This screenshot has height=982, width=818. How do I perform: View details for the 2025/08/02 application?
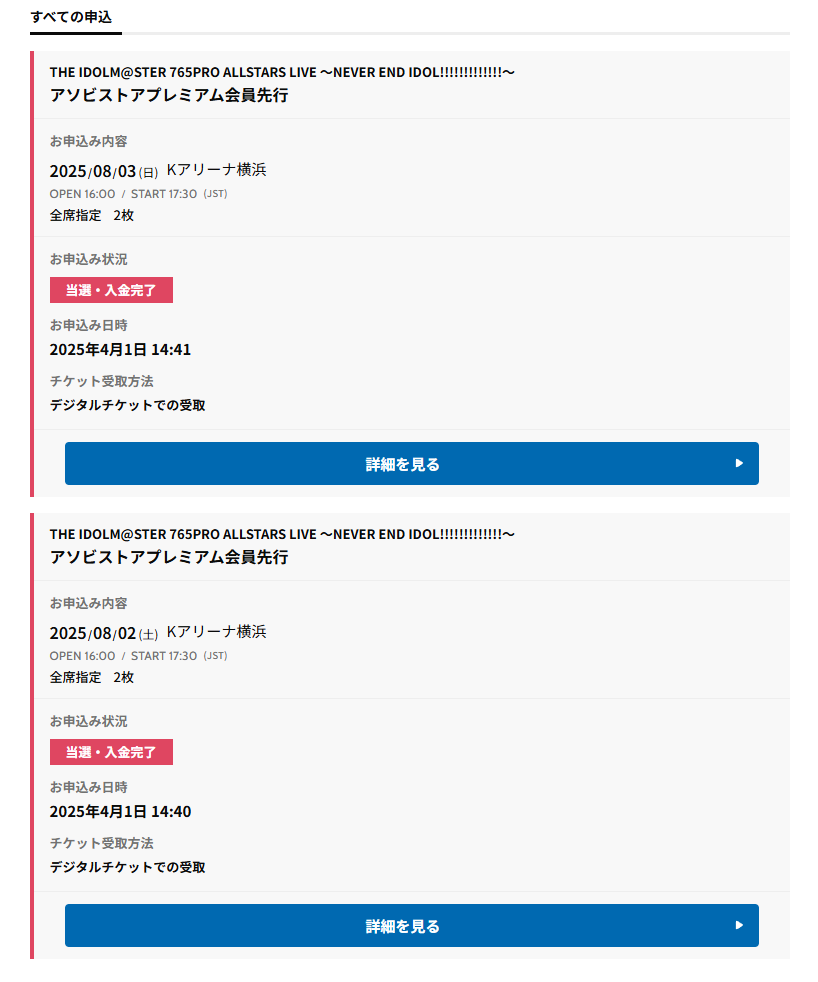tap(411, 926)
